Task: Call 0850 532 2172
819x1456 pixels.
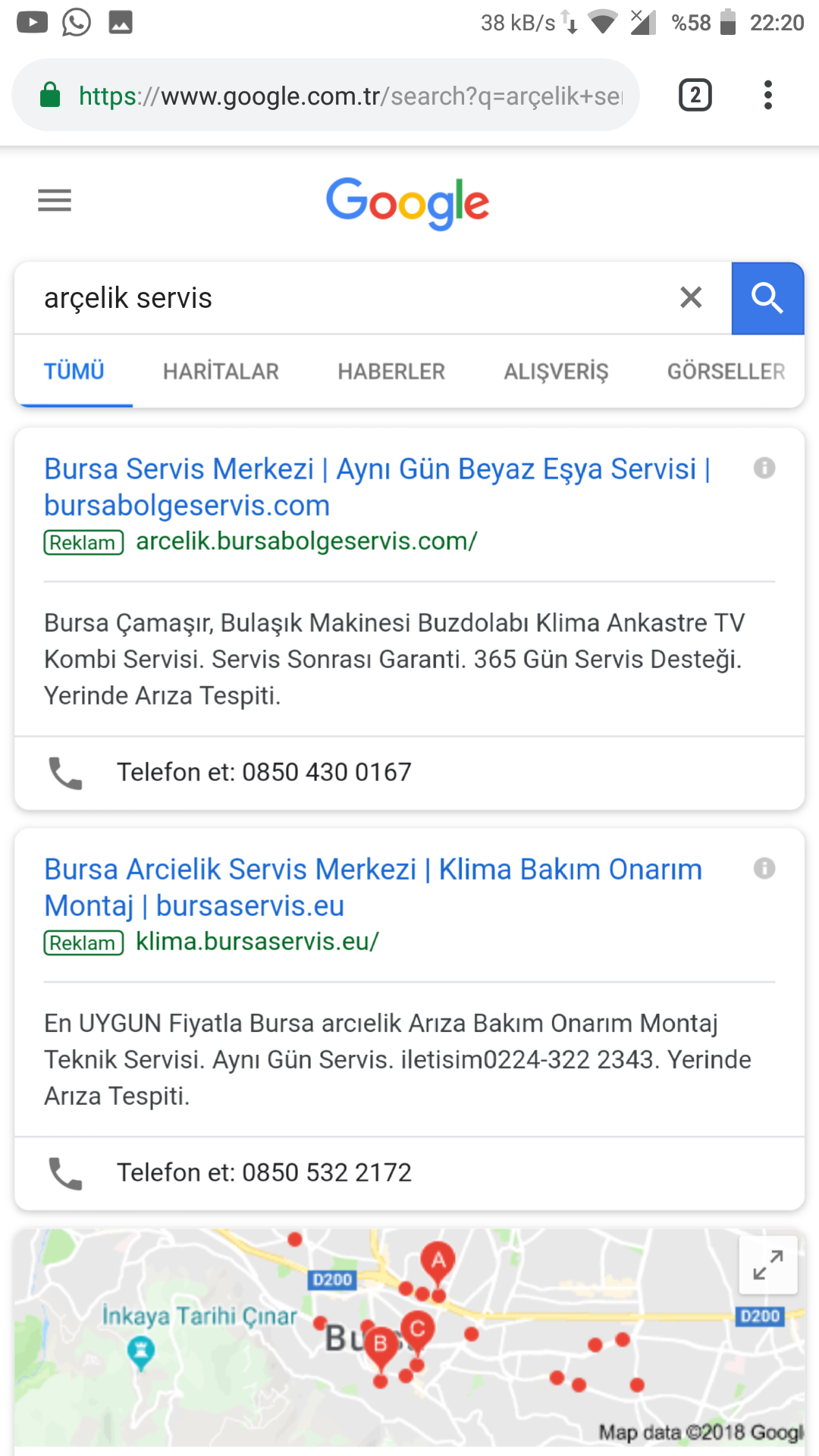Action: coord(409,1173)
